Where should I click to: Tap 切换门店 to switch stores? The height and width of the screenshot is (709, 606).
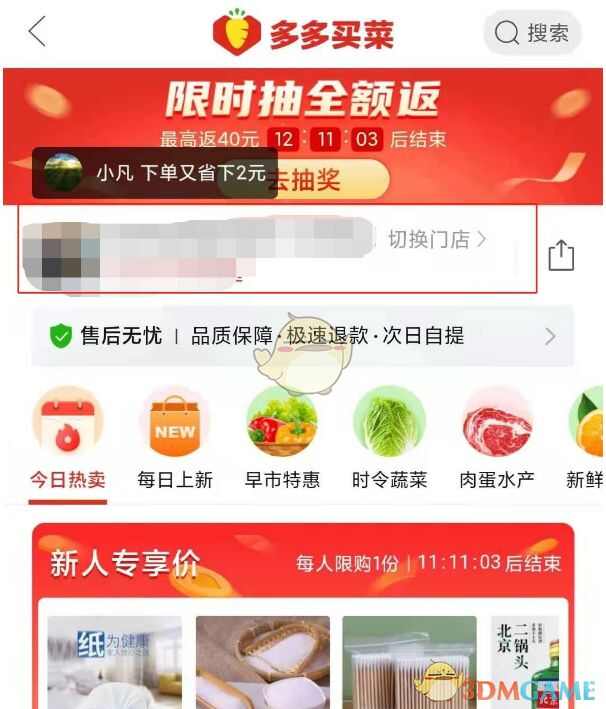click(437, 239)
